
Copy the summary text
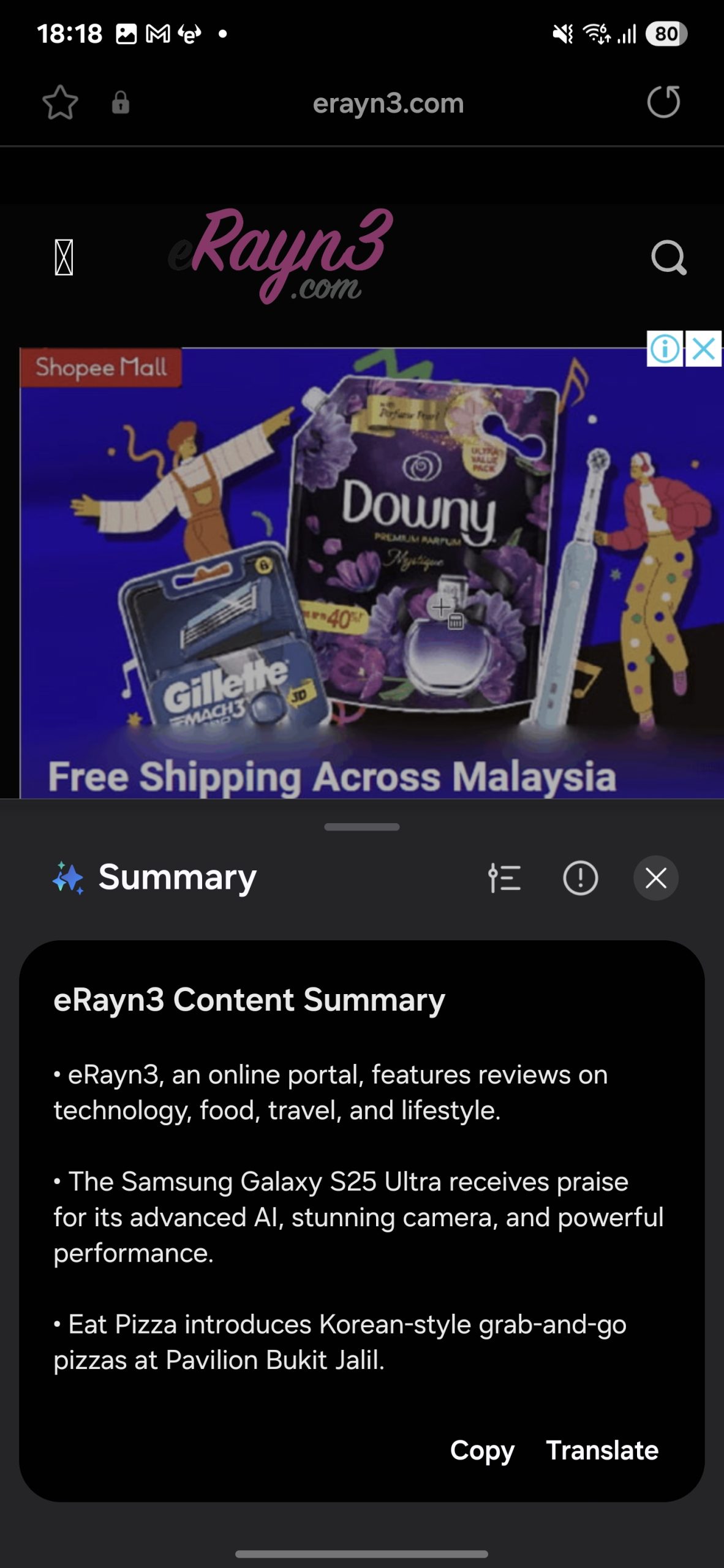pyautogui.click(x=482, y=1450)
